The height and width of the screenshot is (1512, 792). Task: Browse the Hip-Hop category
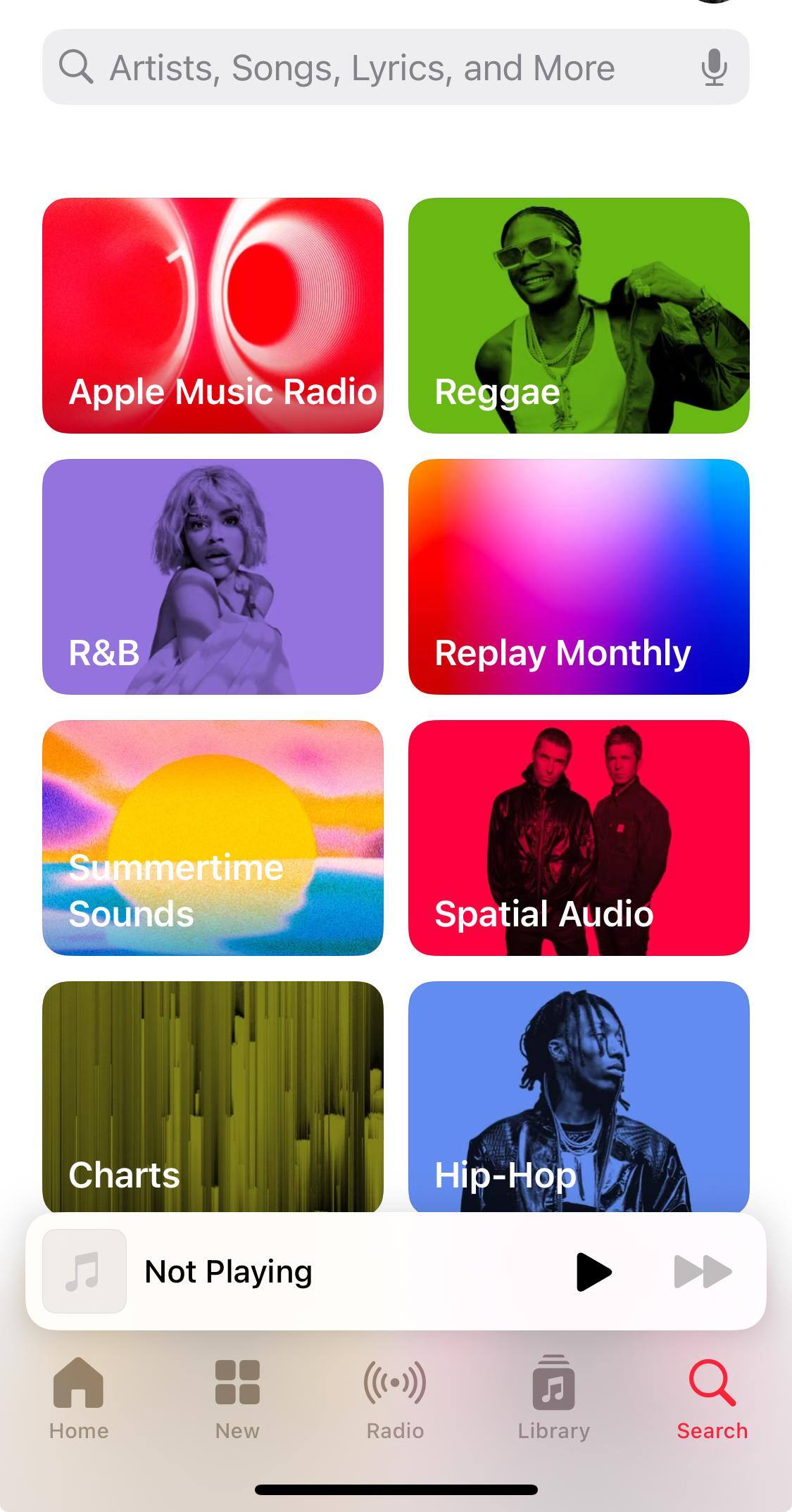coord(579,1095)
